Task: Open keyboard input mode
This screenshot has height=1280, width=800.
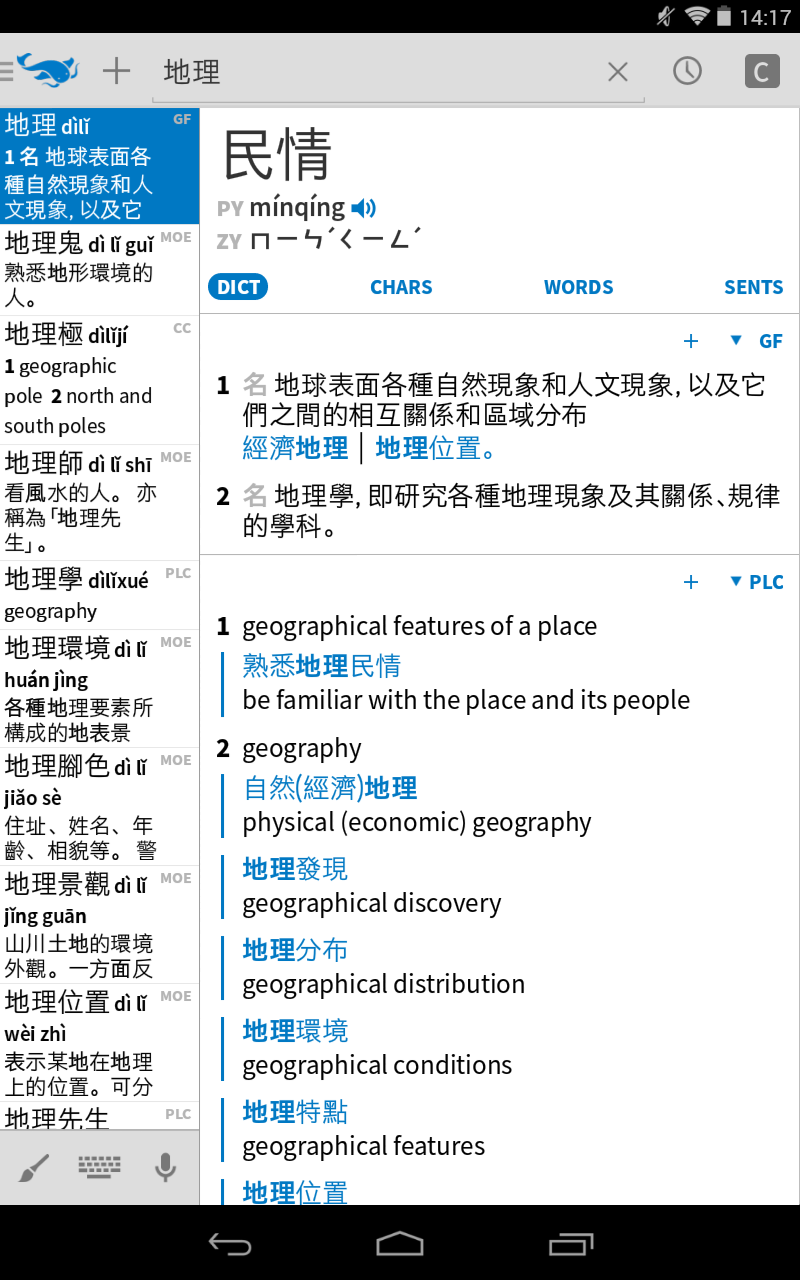Action: click(x=100, y=1166)
